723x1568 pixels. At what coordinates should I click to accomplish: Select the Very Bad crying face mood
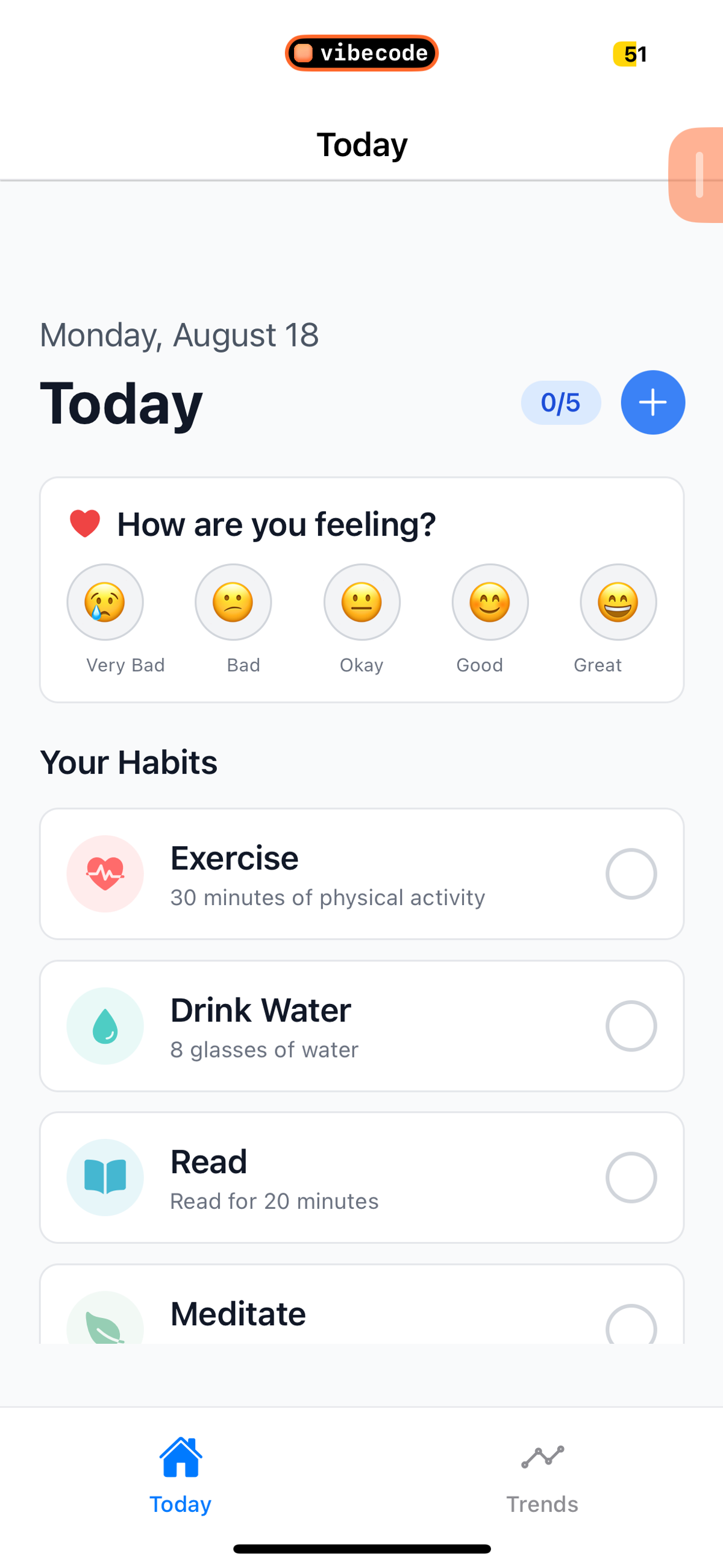[105, 601]
